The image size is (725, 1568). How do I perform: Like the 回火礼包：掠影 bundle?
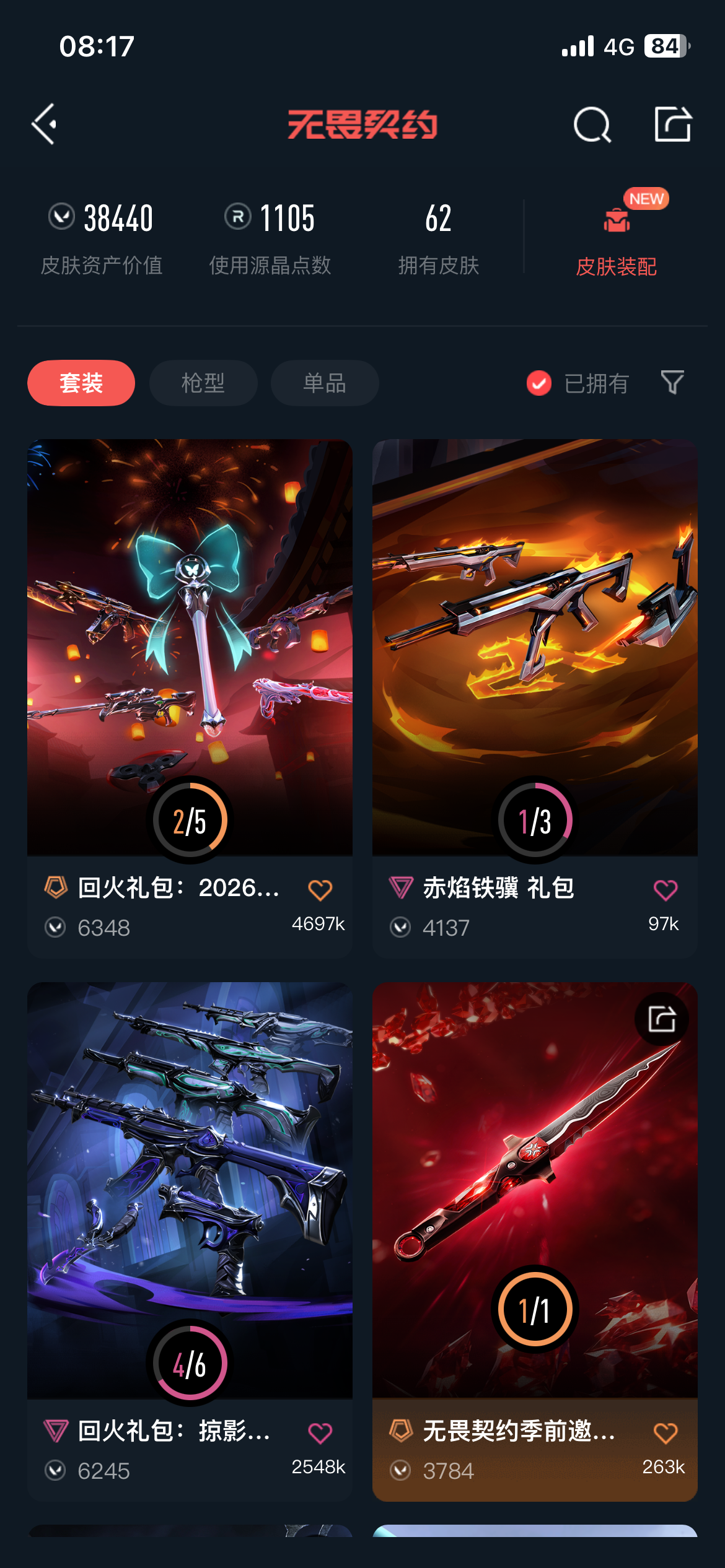point(320,1433)
